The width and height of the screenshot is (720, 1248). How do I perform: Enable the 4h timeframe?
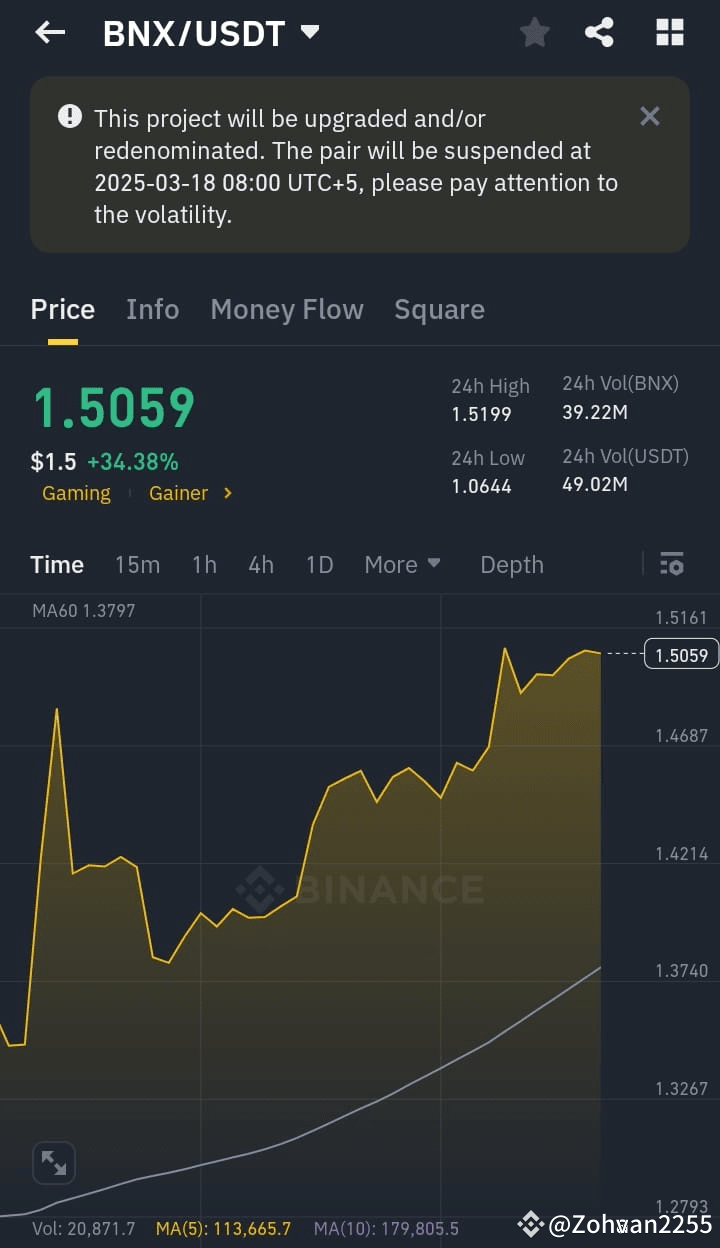[x=261, y=565]
